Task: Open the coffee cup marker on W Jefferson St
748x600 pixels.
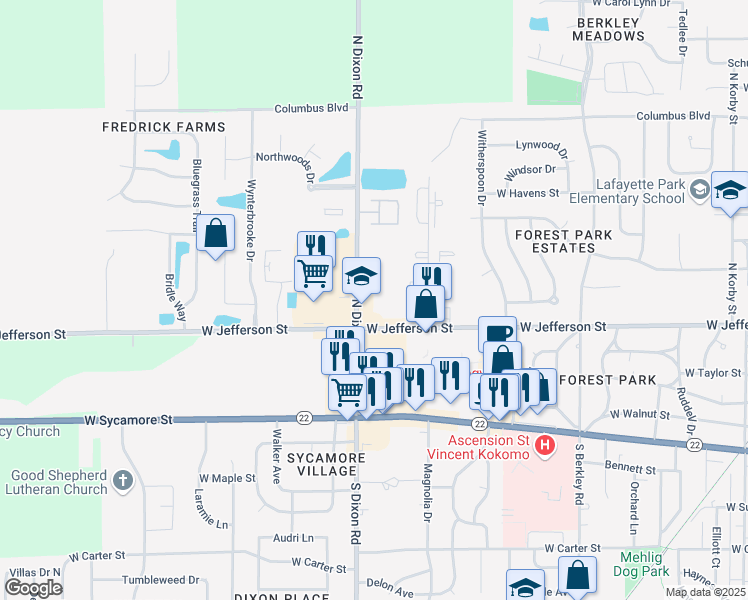Action: coord(497,333)
